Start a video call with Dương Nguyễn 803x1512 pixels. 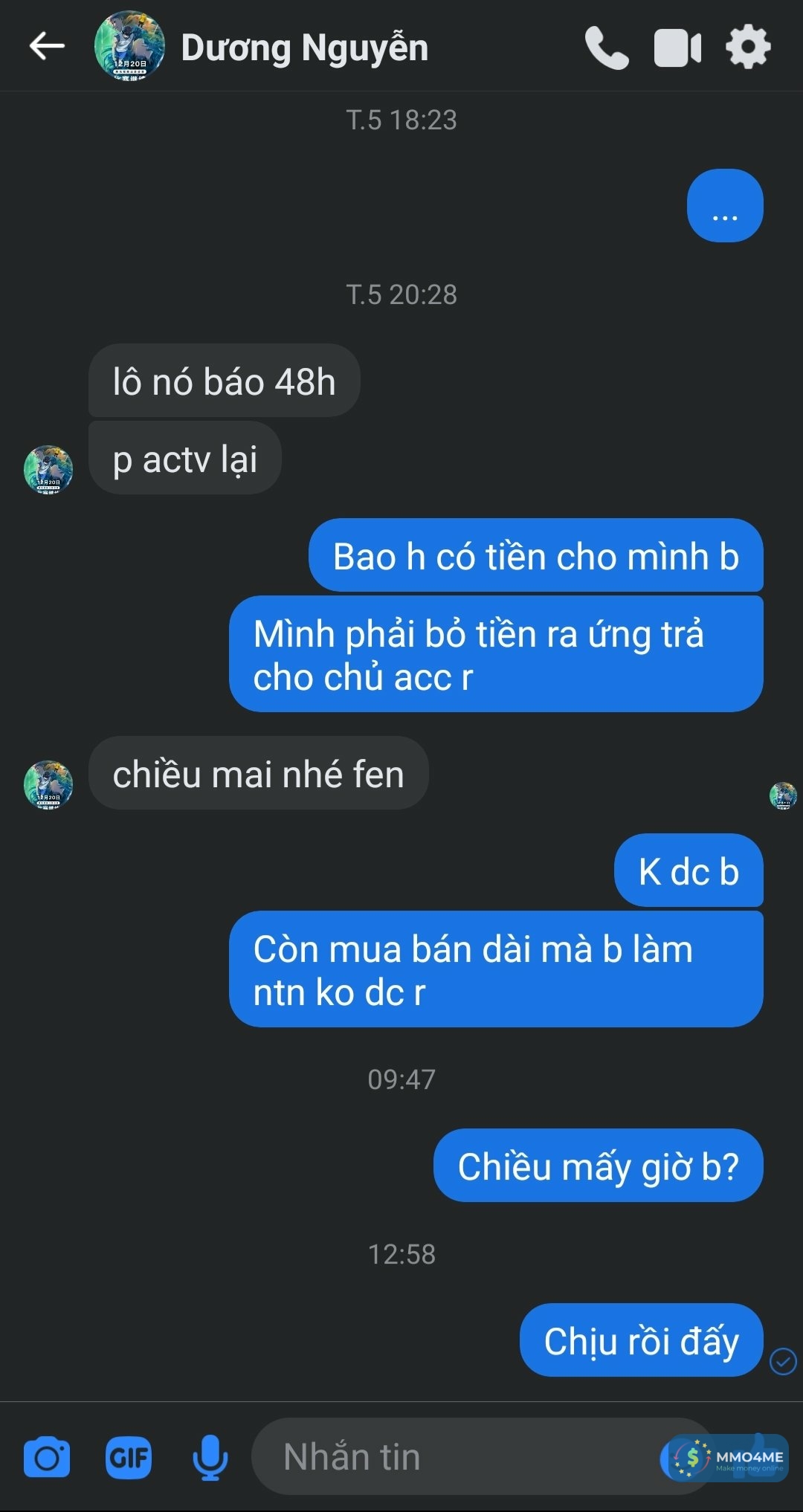pyautogui.click(x=677, y=48)
